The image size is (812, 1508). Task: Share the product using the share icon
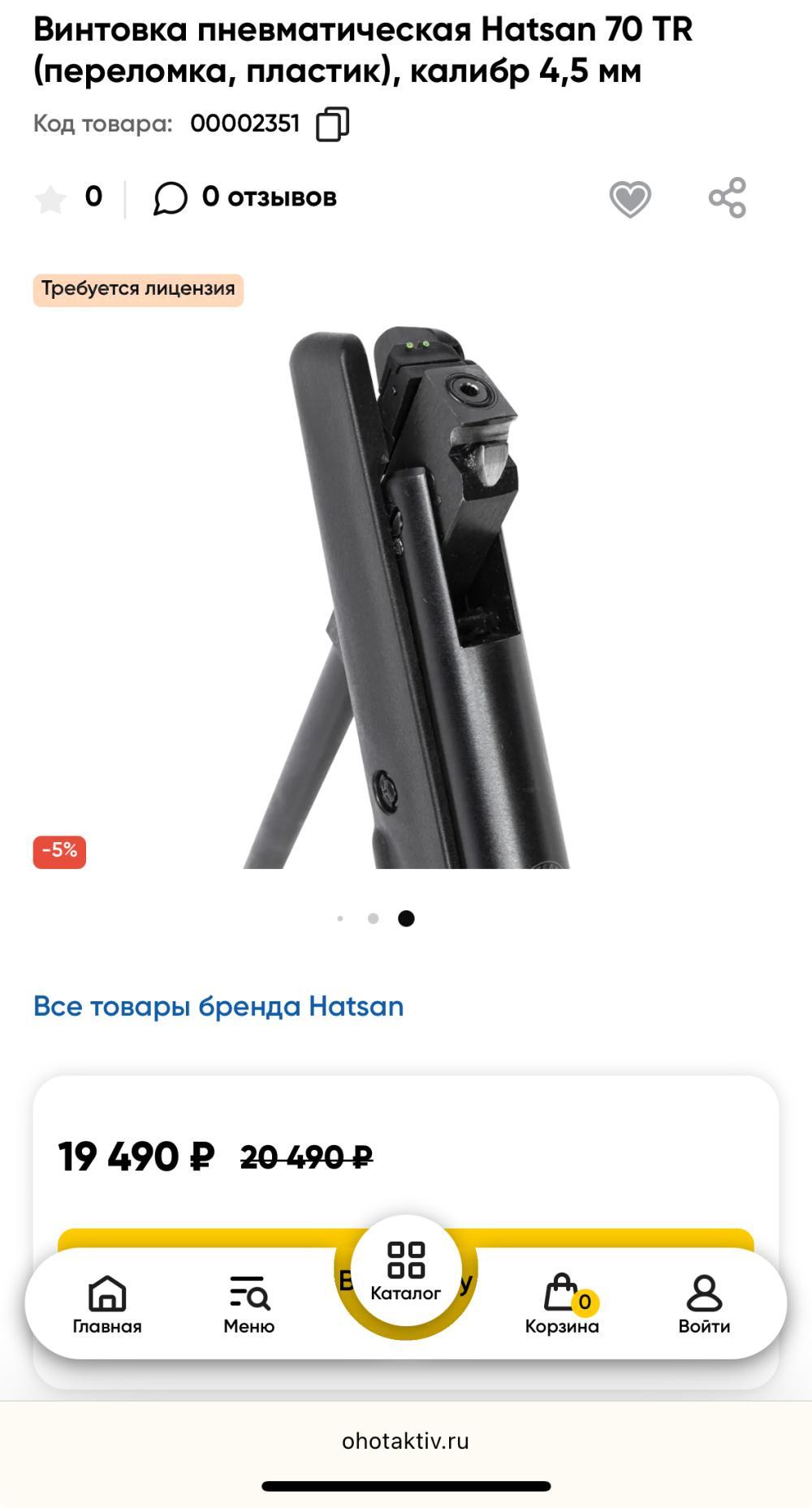click(728, 197)
